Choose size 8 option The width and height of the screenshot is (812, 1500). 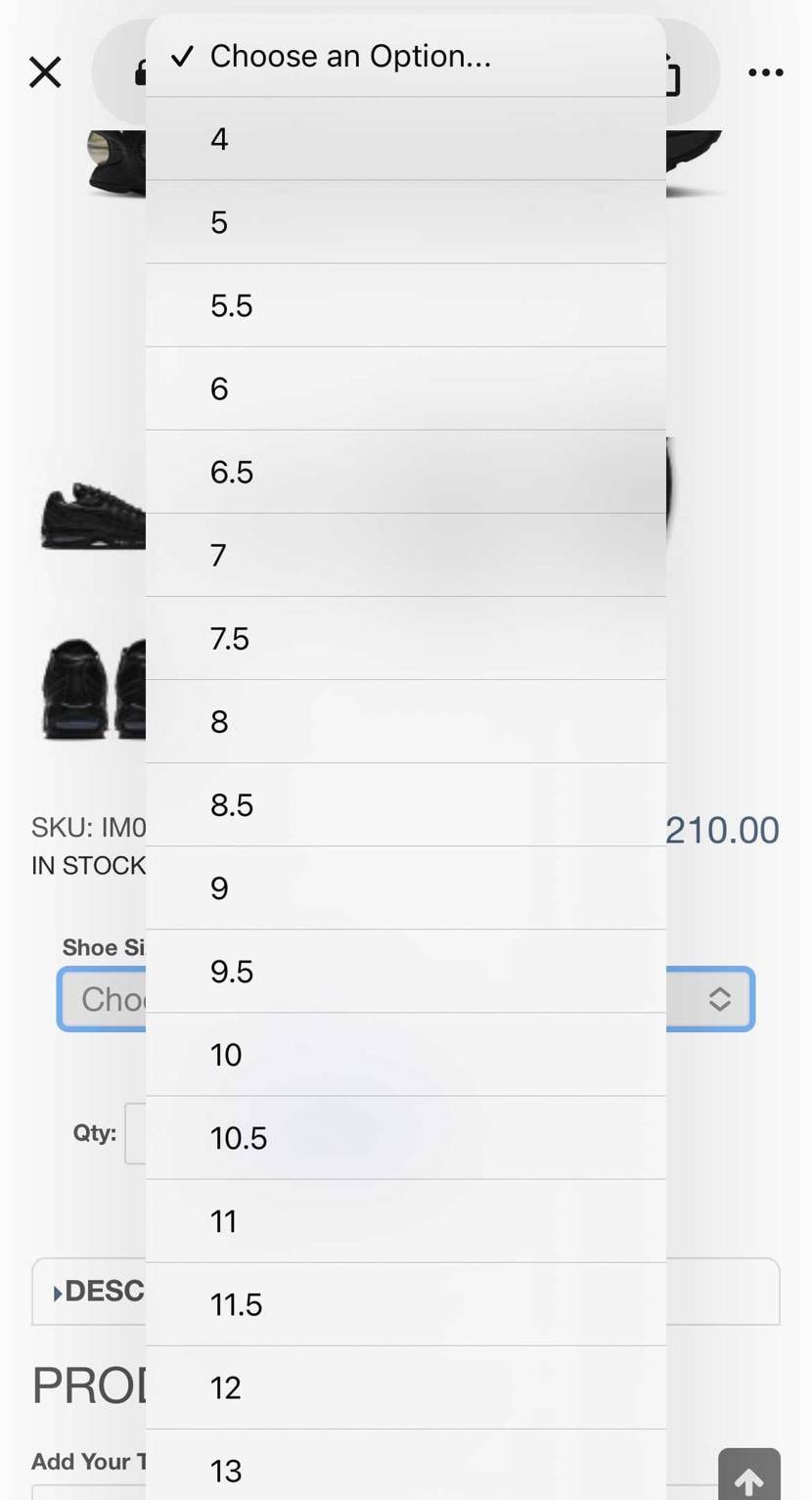pyautogui.click(x=406, y=721)
